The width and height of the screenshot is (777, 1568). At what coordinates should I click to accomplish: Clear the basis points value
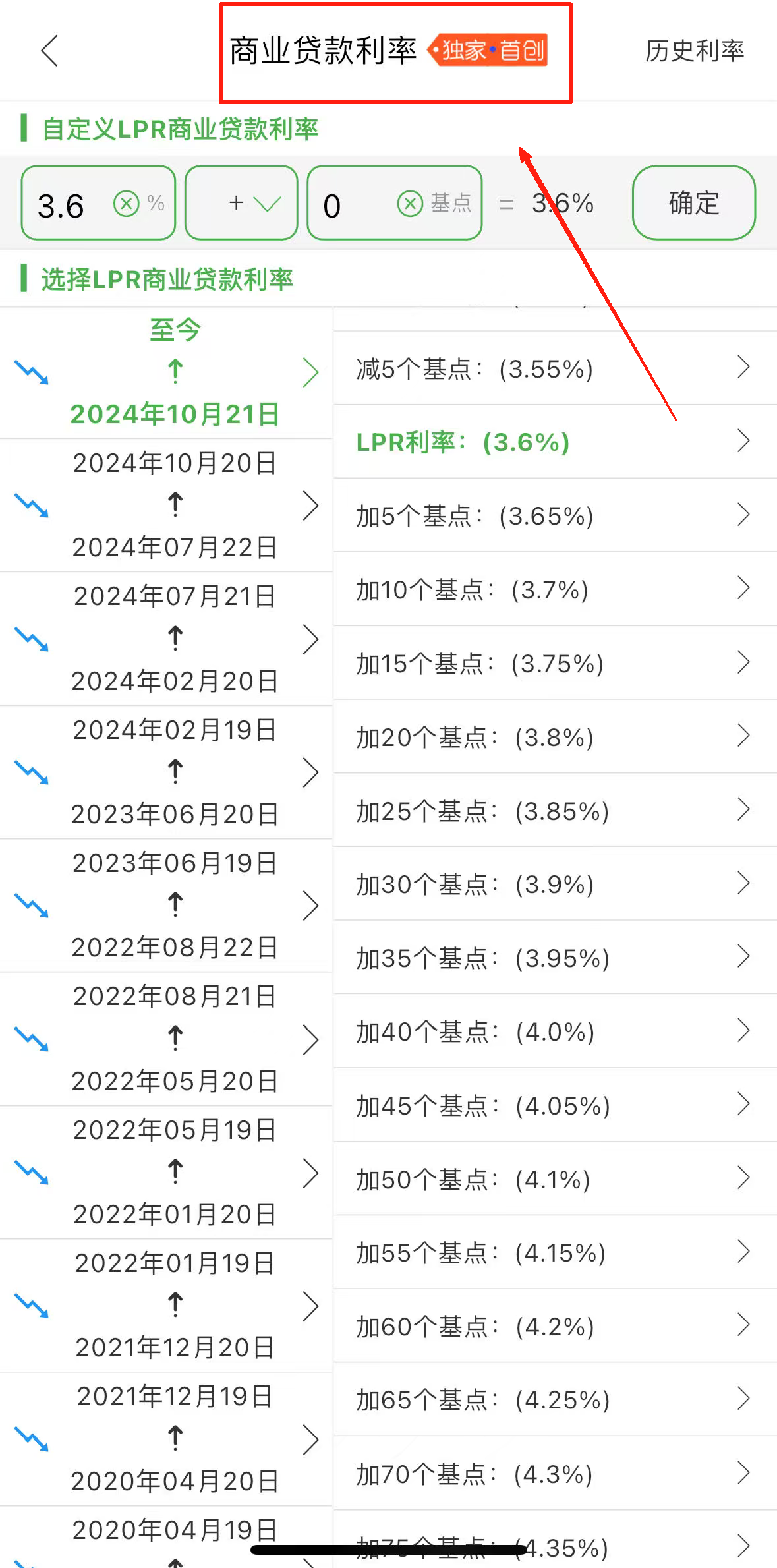coord(410,203)
